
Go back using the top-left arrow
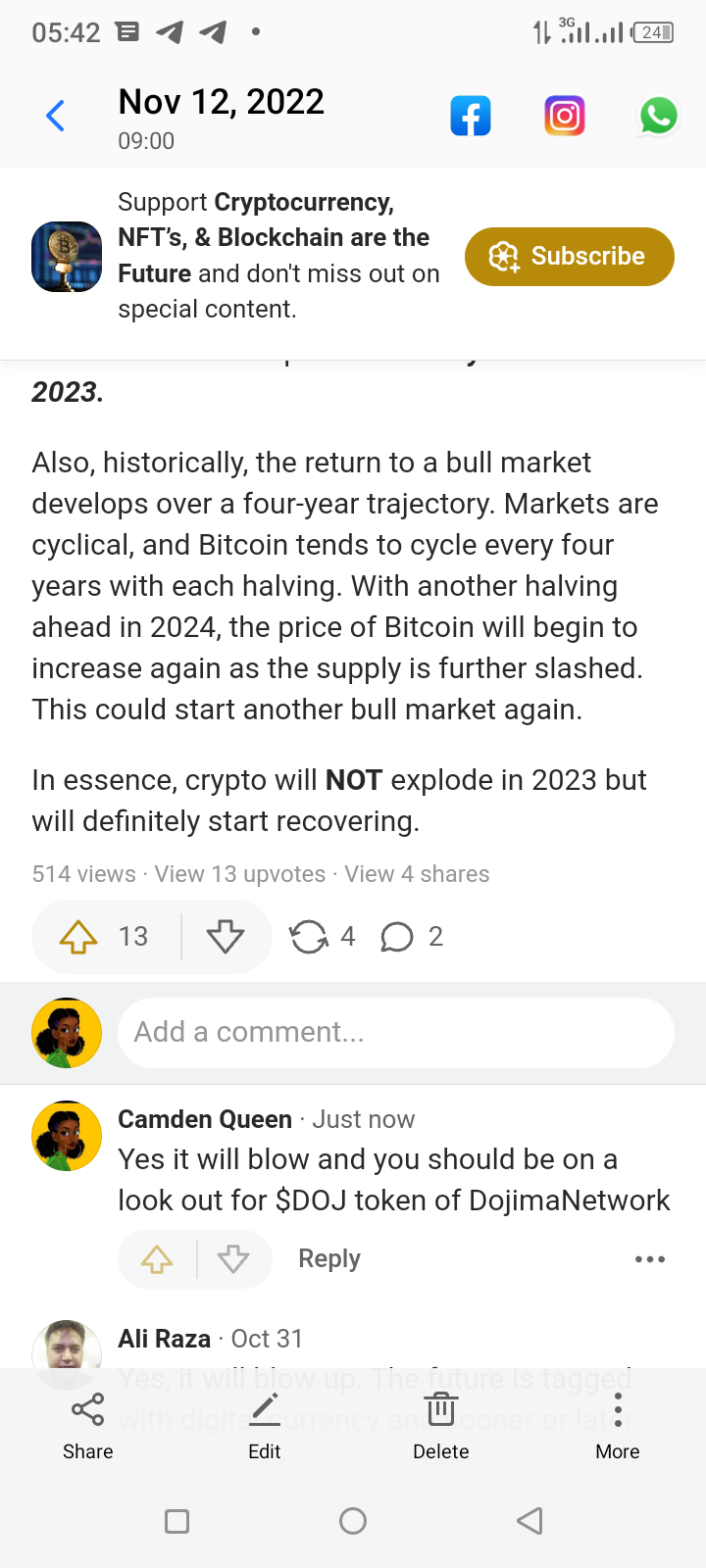[x=56, y=116]
